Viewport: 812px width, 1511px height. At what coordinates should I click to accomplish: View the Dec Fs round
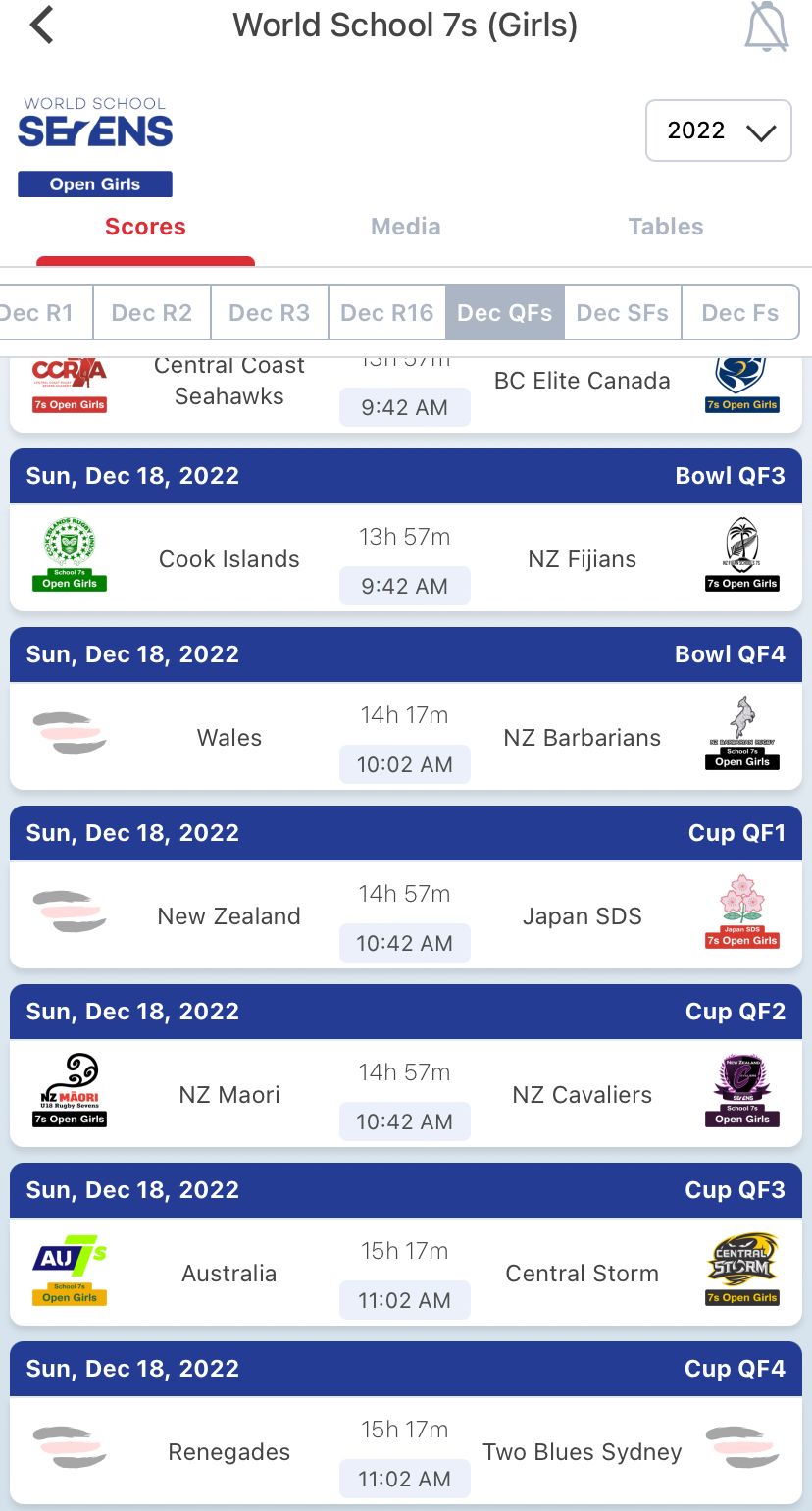pyautogui.click(x=739, y=313)
